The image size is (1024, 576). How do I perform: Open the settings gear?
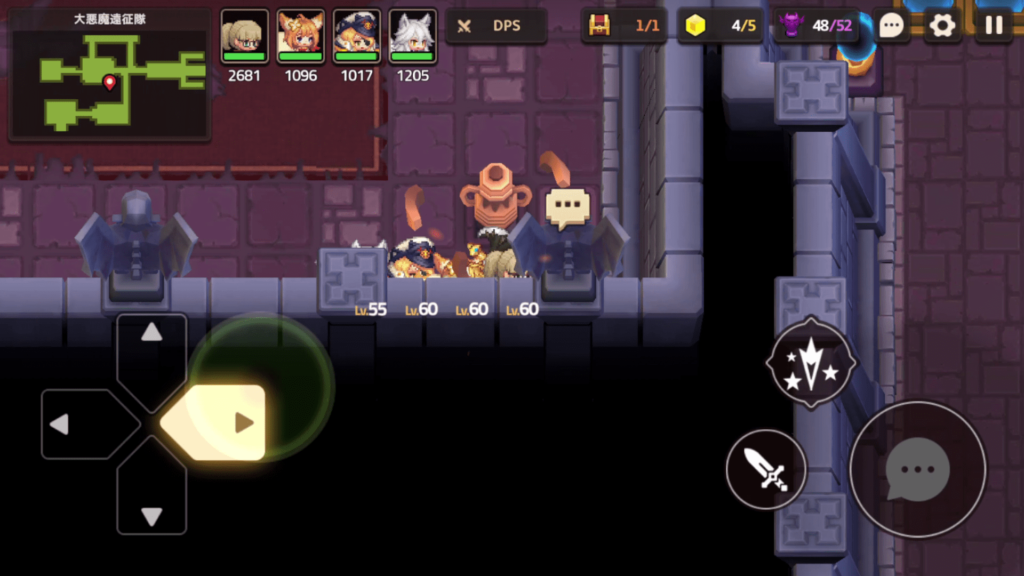pos(942,26)
